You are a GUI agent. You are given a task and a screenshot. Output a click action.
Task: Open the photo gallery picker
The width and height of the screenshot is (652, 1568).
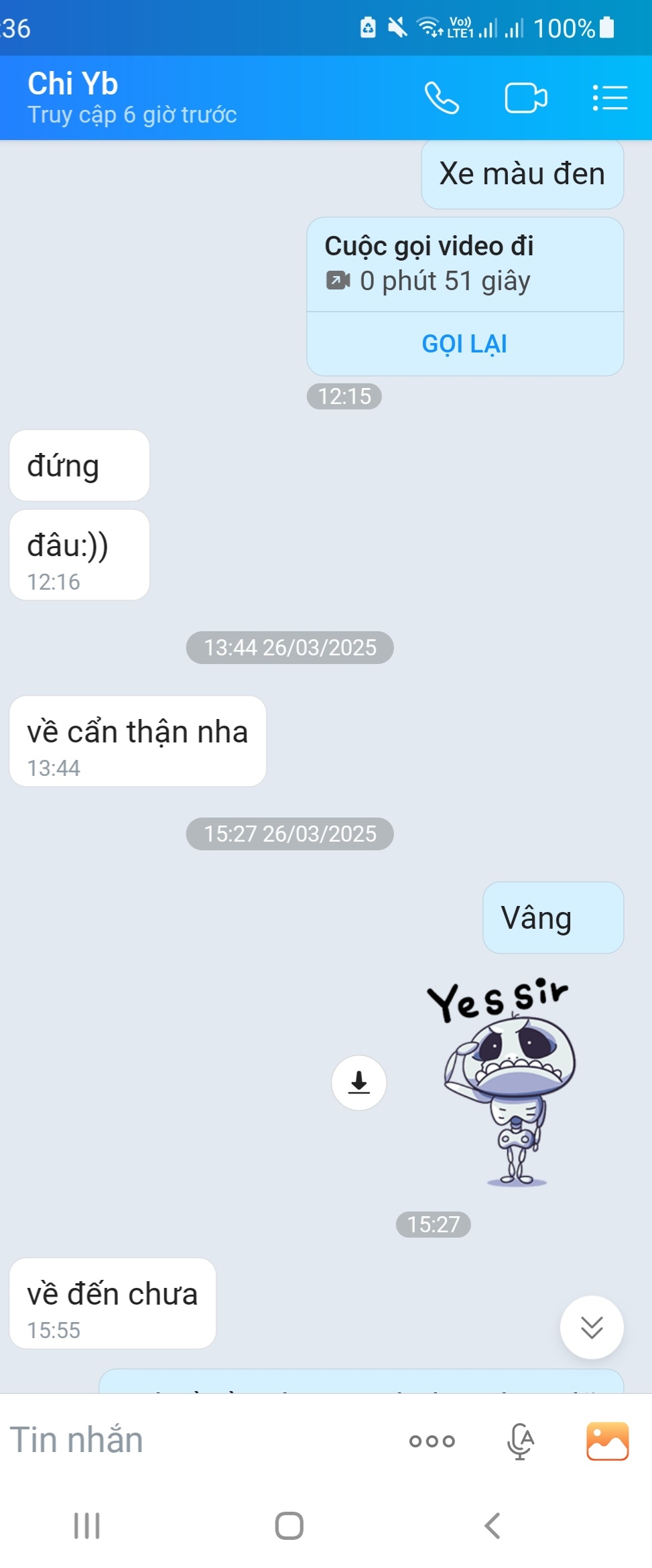click(x=607, y=1441)
